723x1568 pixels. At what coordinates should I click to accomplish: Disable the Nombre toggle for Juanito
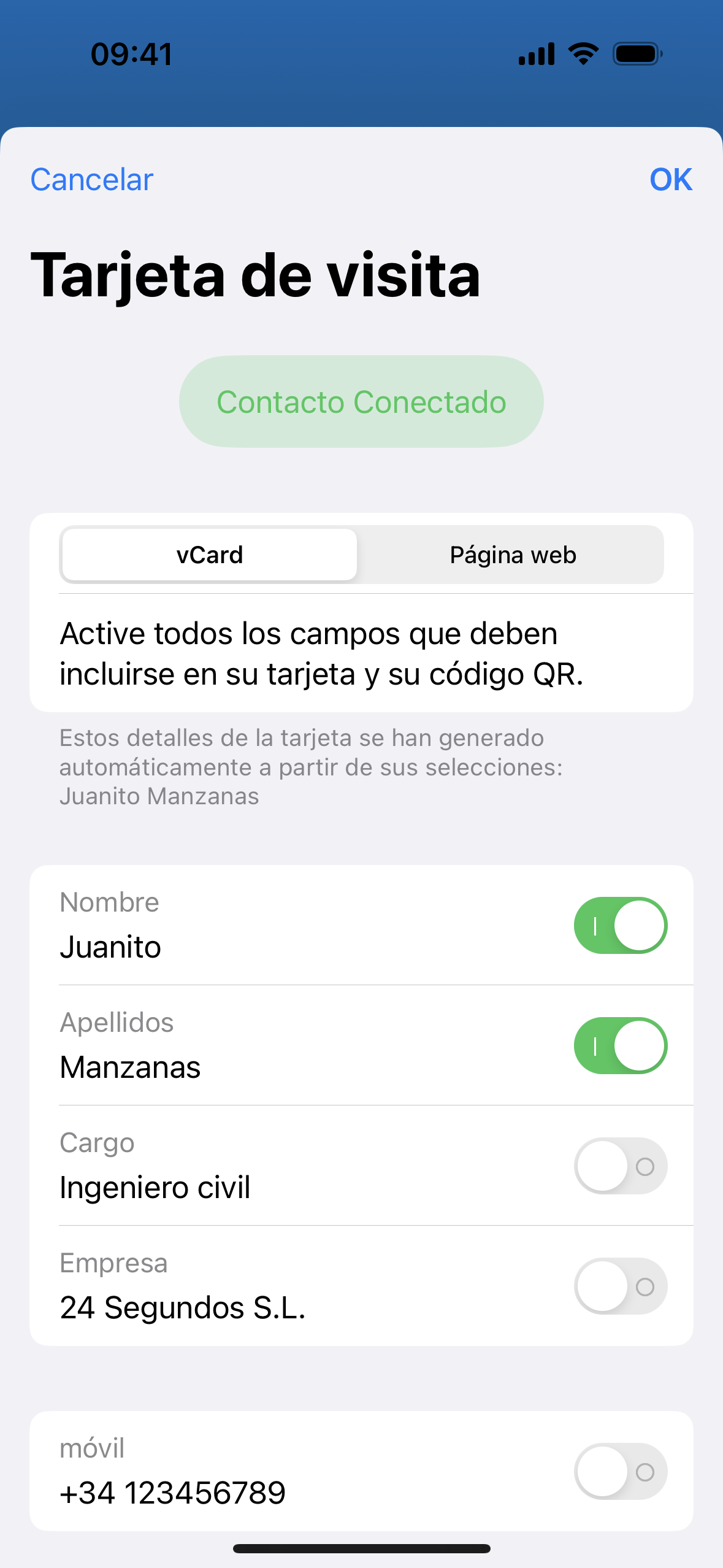(x=620, y=925)
